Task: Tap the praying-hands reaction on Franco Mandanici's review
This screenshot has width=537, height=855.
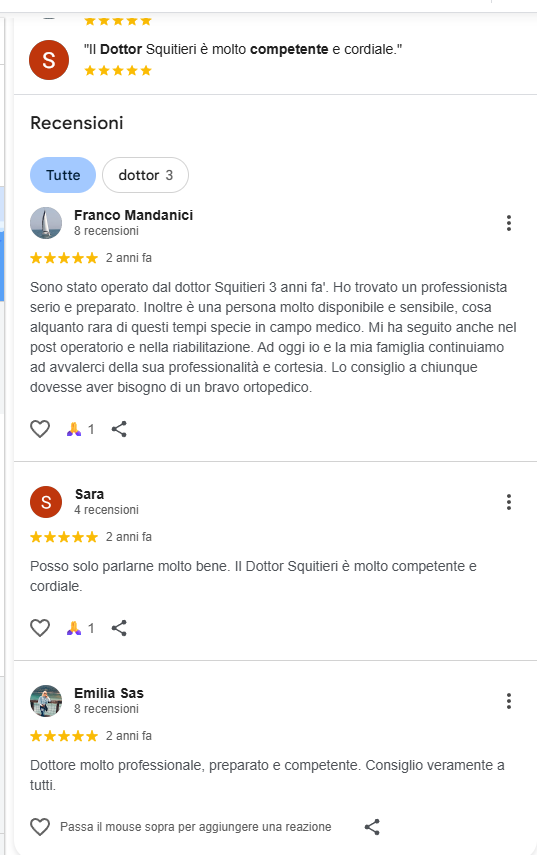Action: (80, 429)
